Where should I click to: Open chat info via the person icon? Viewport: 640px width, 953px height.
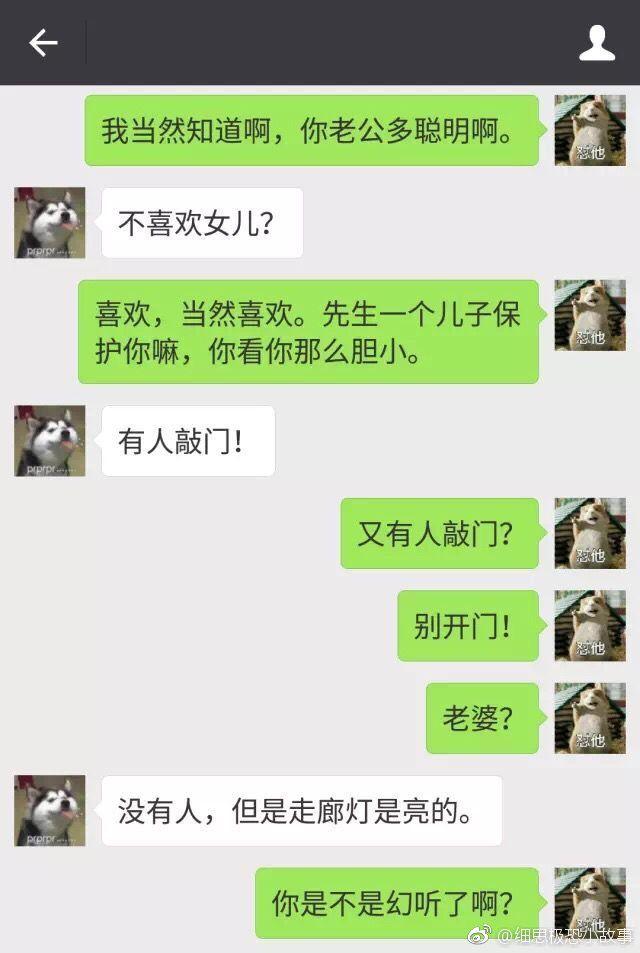pyautogui.click(x=597, y=43)
